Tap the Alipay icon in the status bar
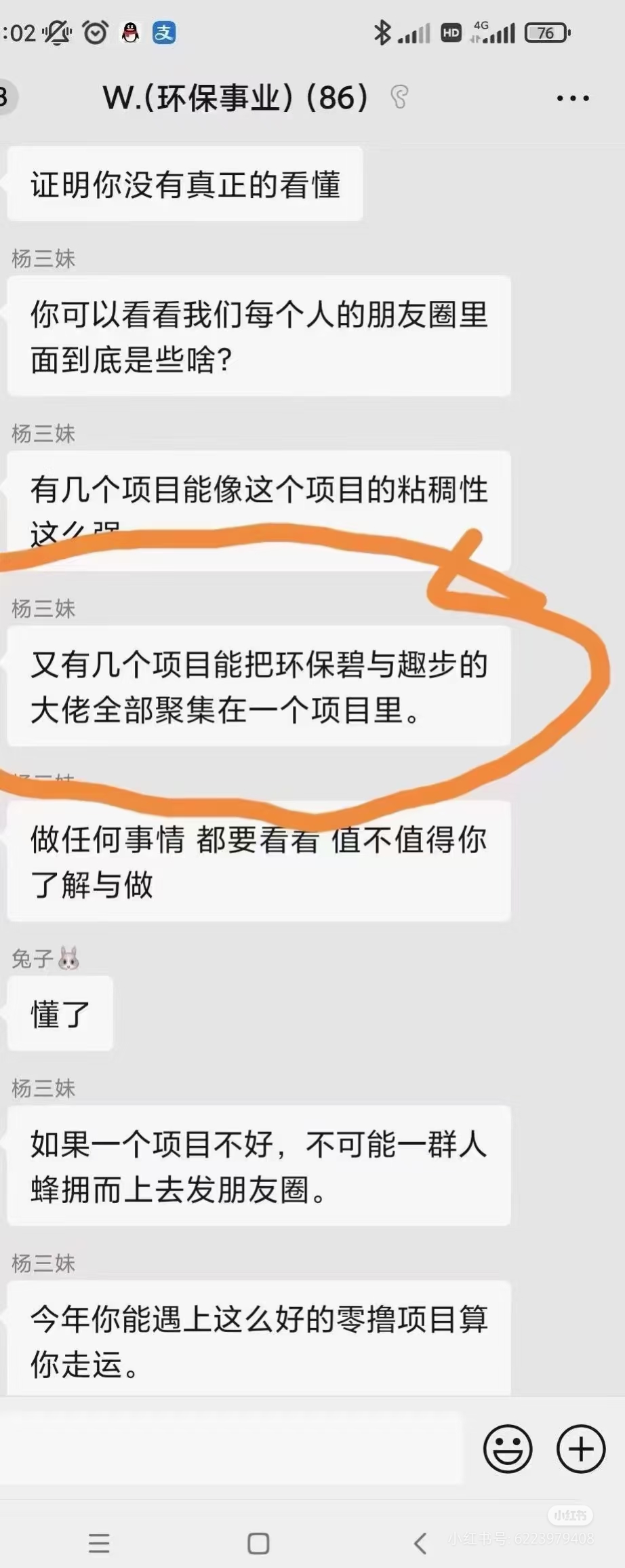The height and width of the screenshot is (1568, 625). [165, 31]
